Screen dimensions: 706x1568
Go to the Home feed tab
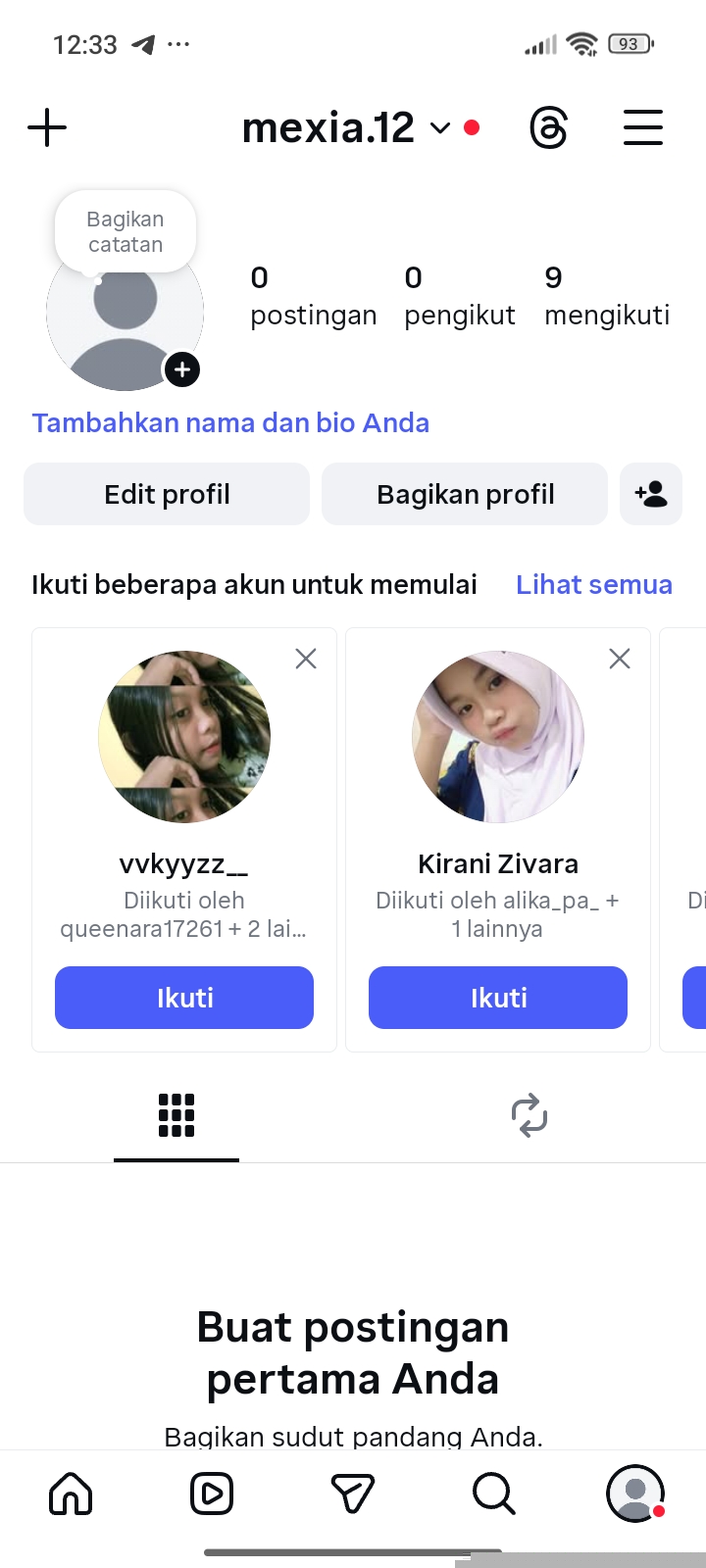coord(71,1494)
